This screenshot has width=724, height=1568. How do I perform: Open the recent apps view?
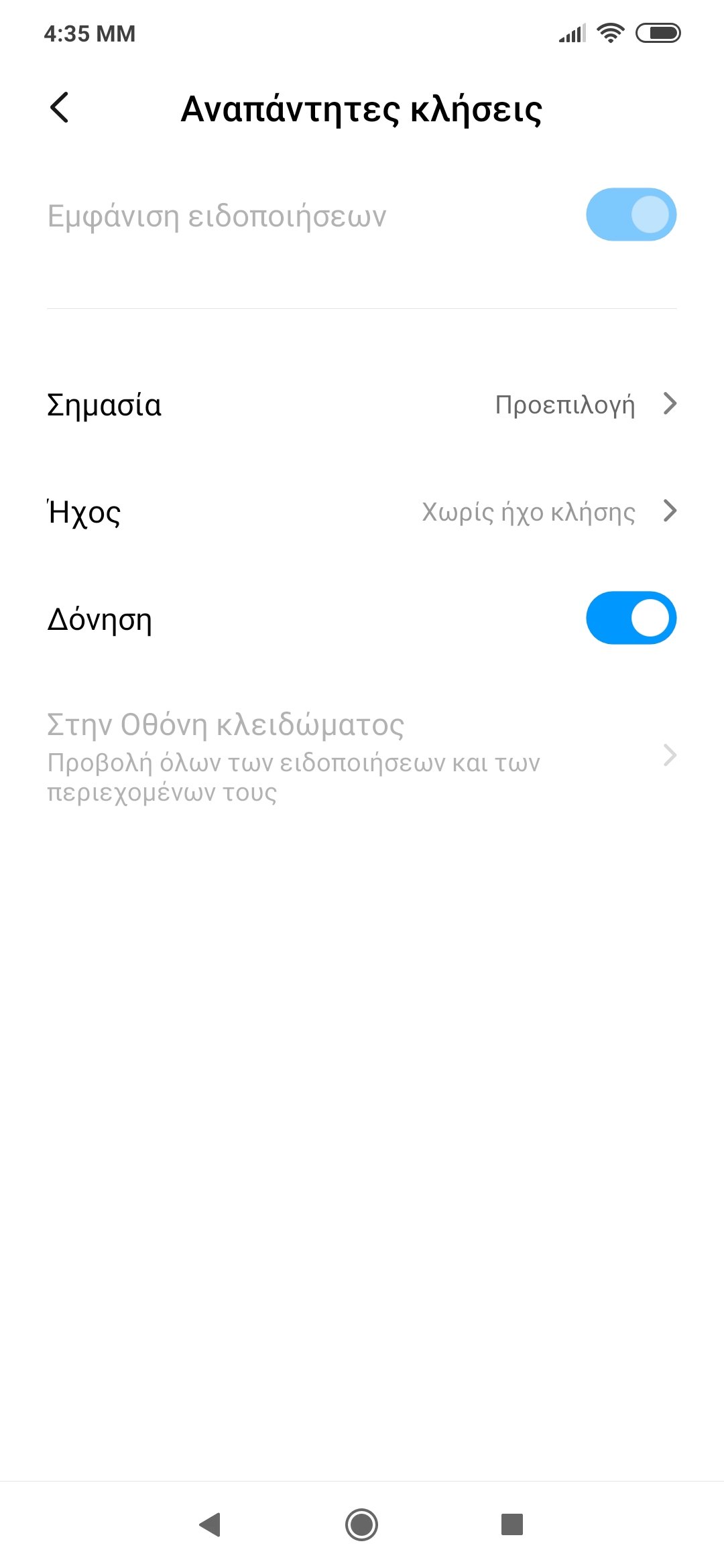click(x=512, y=1524)
